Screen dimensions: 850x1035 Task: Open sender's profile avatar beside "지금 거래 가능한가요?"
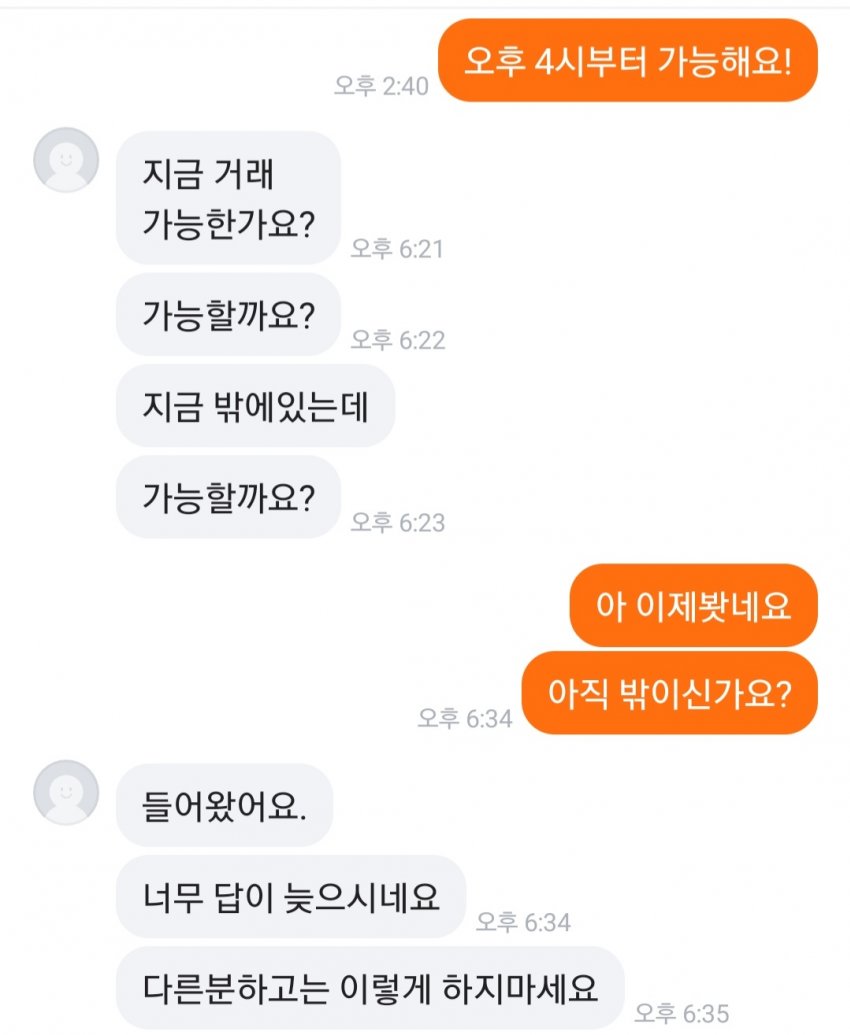click(x=66, y=160)
